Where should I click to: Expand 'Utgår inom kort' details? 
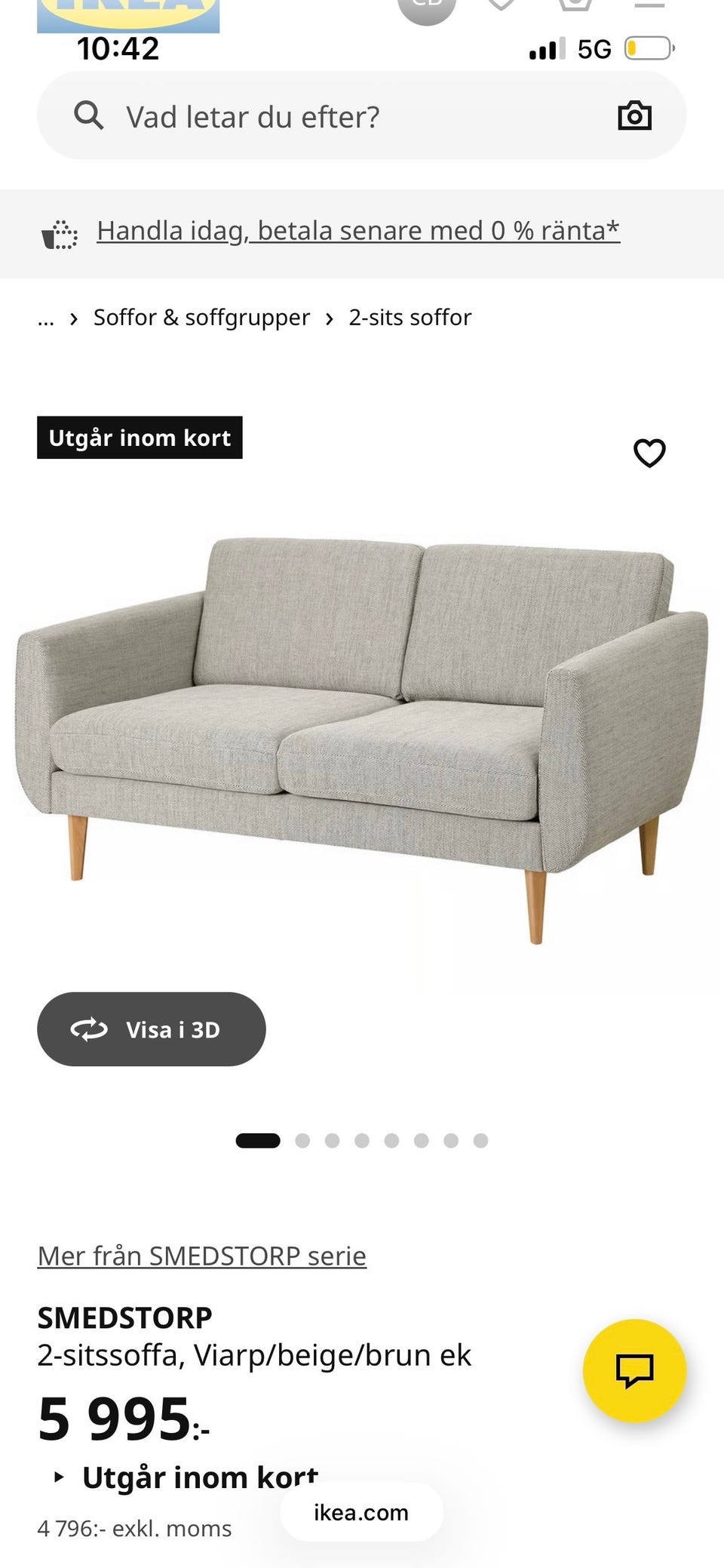point(189,1477)
